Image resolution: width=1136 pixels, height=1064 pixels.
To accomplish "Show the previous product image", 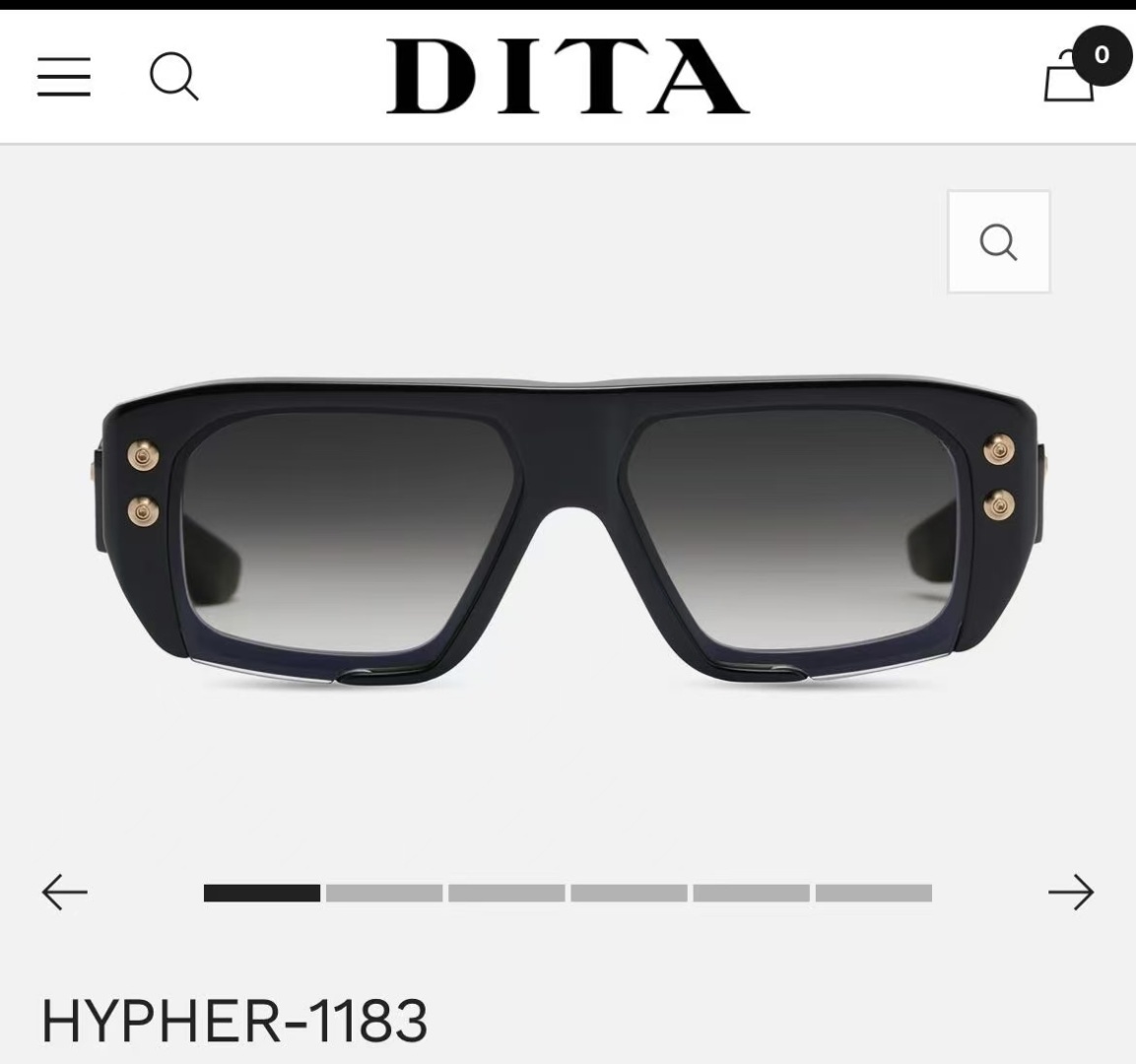I will click(65, 893).
